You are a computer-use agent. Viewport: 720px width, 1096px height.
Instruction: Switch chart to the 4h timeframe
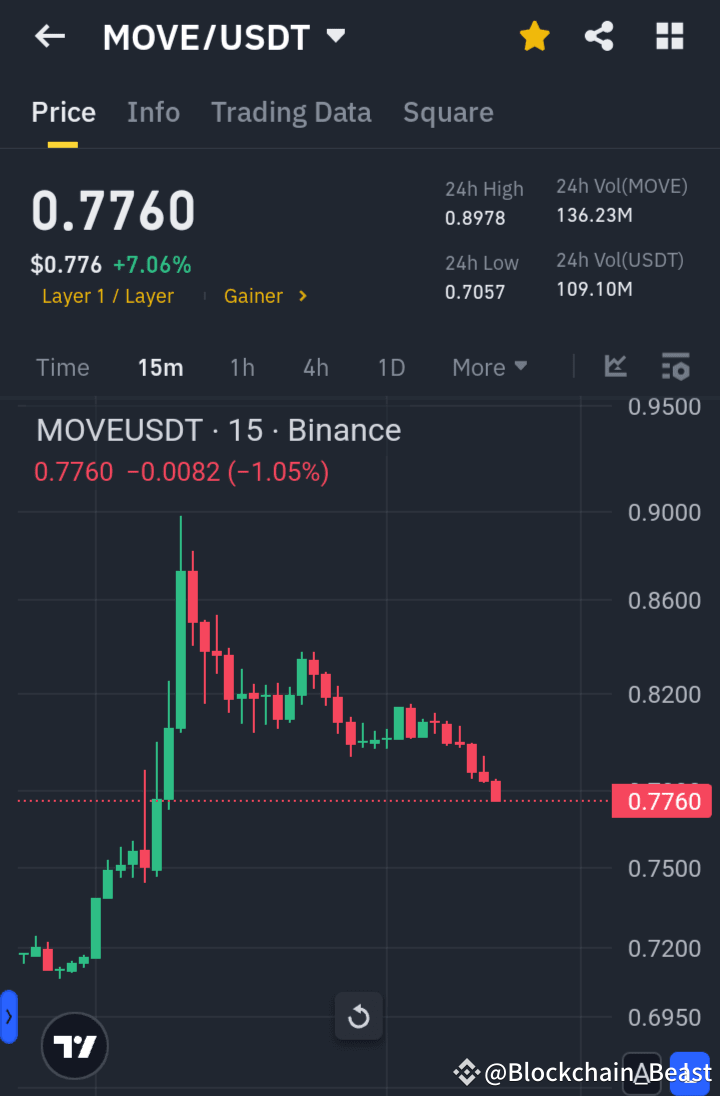(x=315, y=367)
